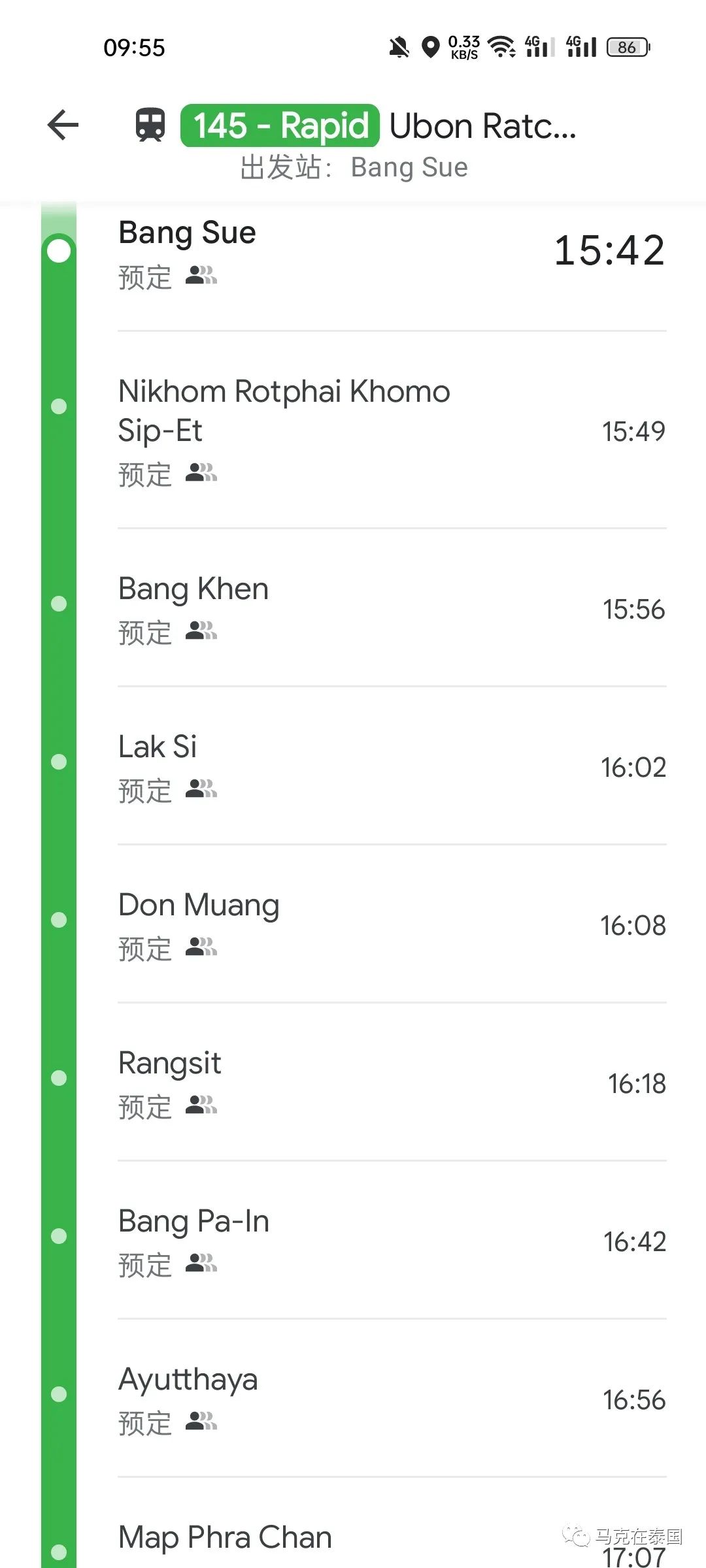Tap 预定 under Nikhom Rotphai Khomo Sip-Et
Screen dimensions: 706x1568
(145, 474)
